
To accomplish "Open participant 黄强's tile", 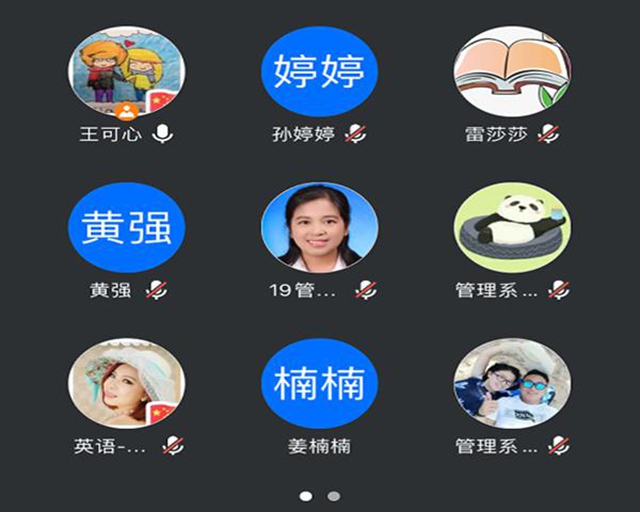I will tap(126, 228).
